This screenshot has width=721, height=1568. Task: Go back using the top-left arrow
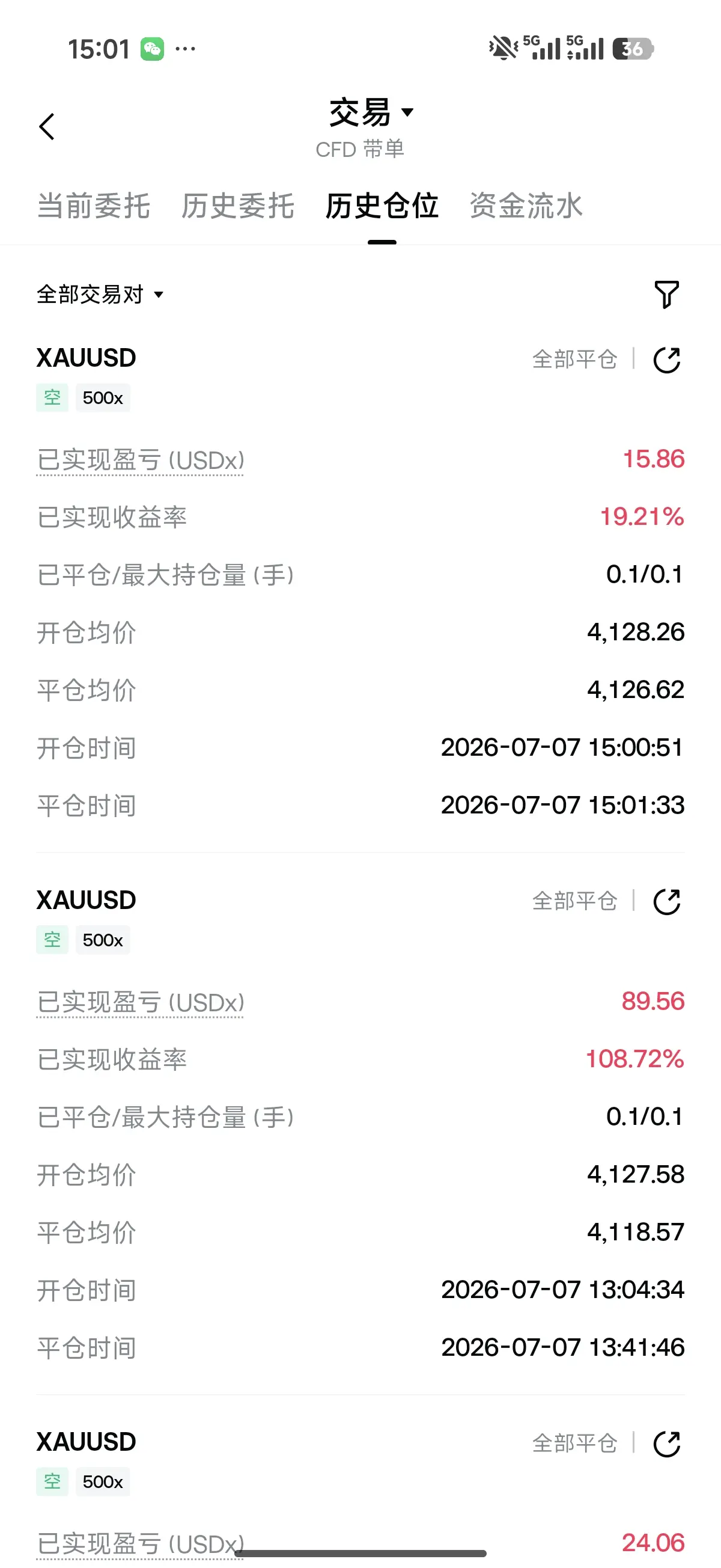(x=47, y=127)
